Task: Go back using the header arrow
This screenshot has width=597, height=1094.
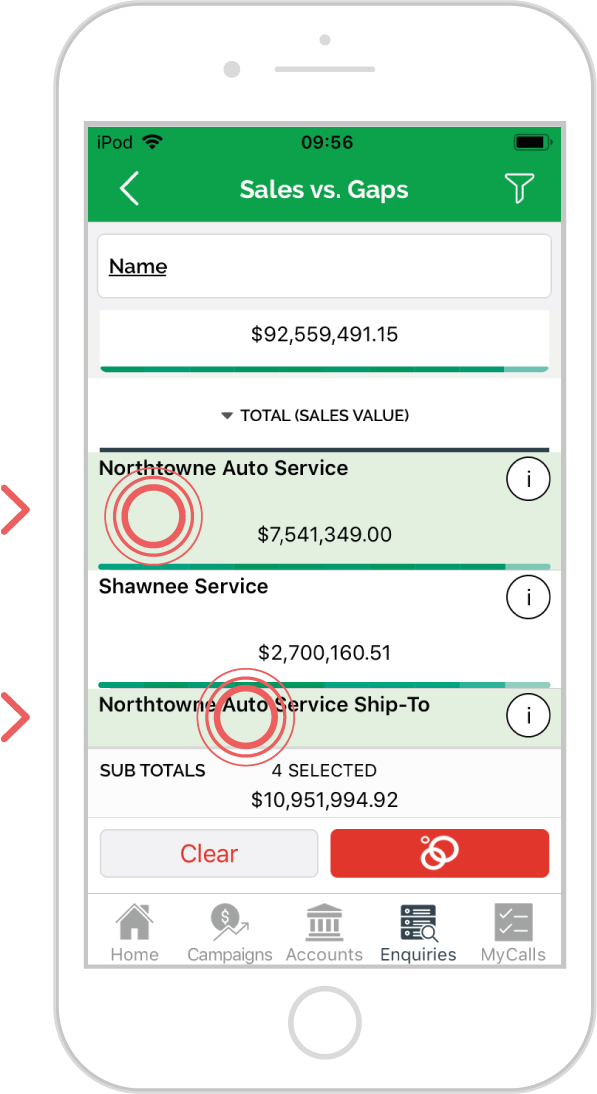Action: pyautogui.click(x=130, y=188)
